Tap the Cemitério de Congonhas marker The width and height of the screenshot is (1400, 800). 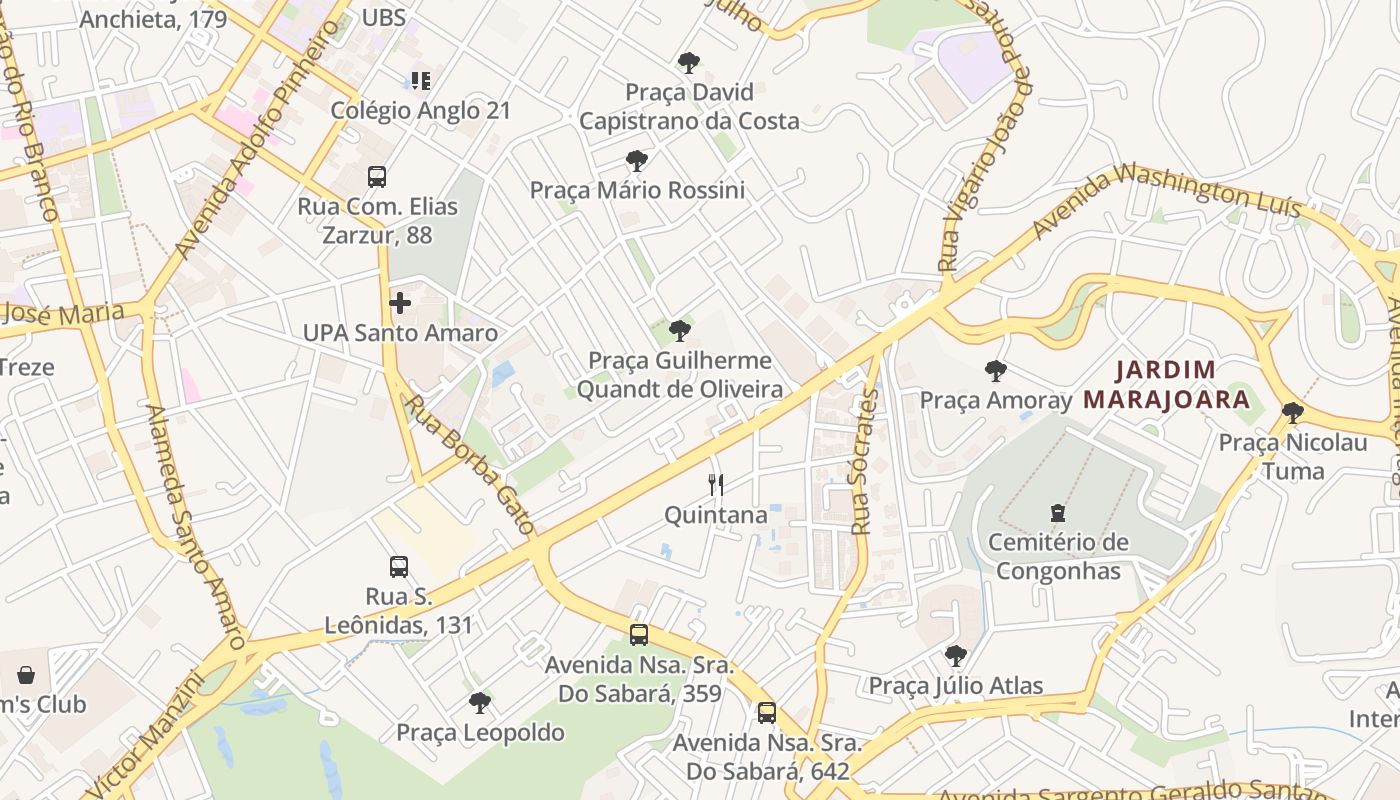(x=1057, y=513)
